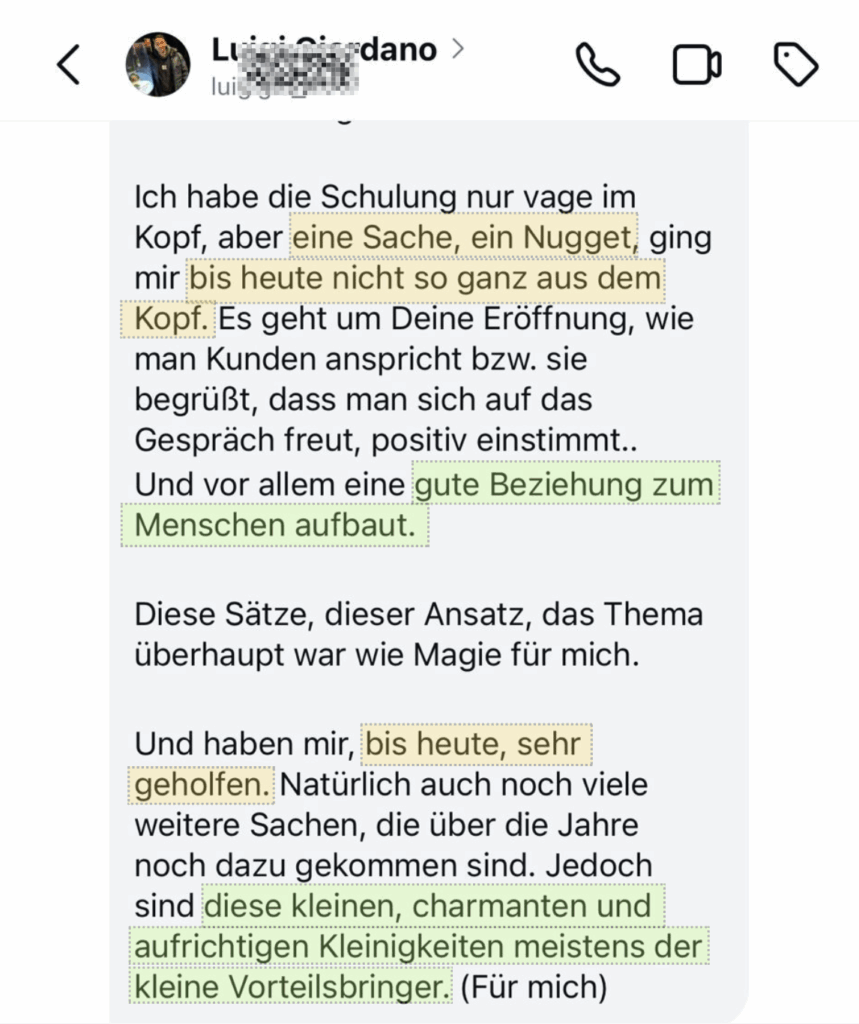Viewport: 859px width, 1024px height.
Task: Start an audio call with Luigi
Action: pos(598,65)
